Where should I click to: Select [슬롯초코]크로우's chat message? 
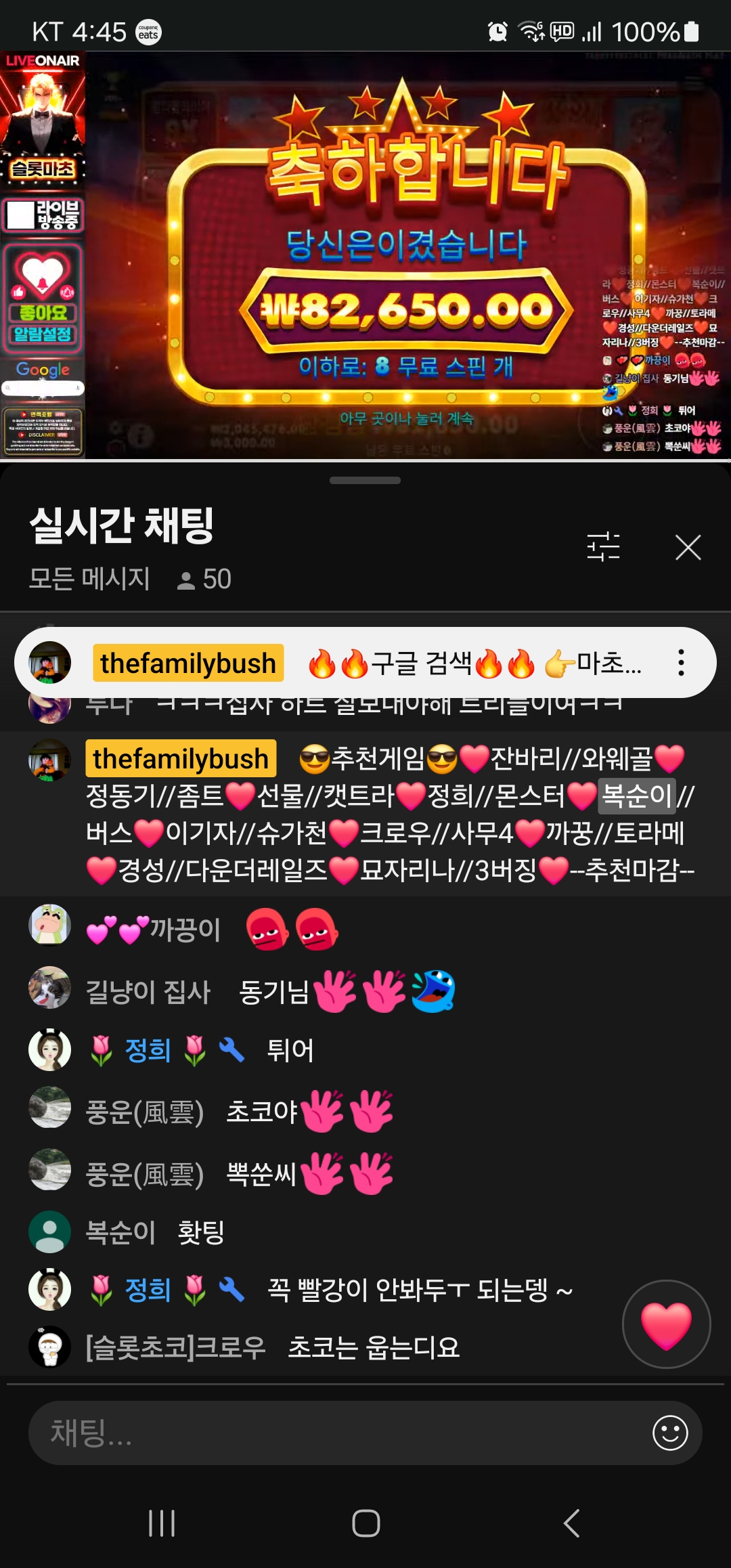[365, 1347]
